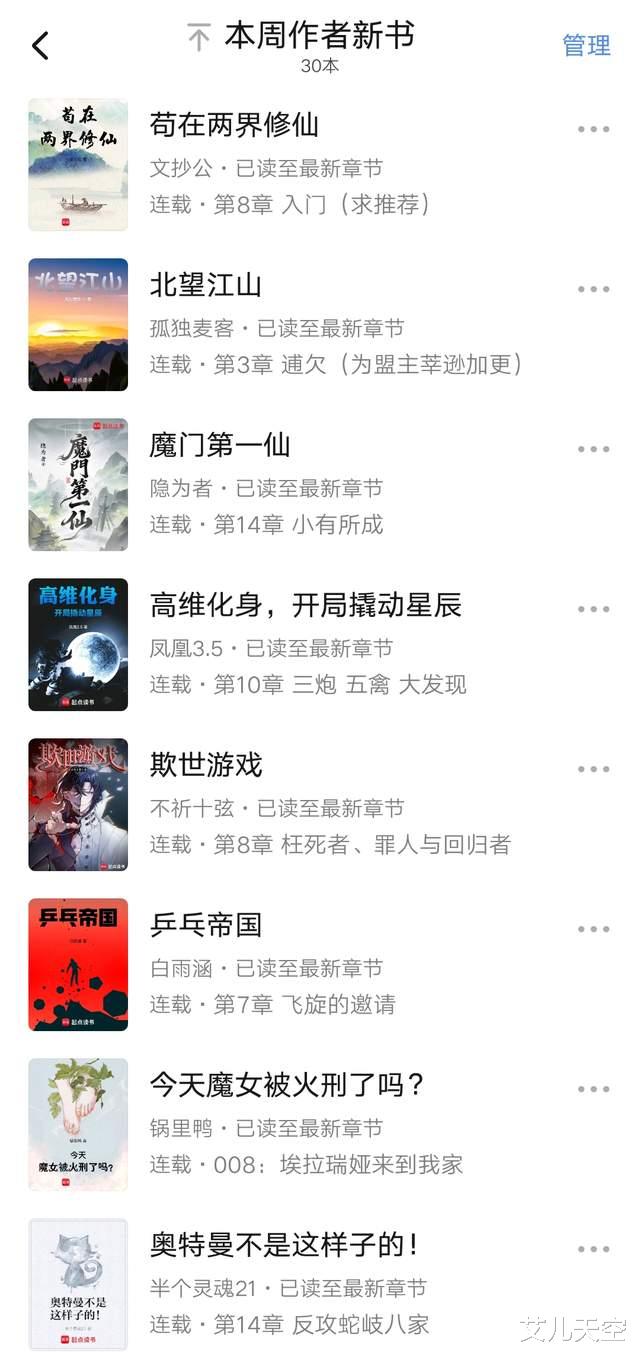Screen dimensions: 640x1360
Task: Tap the pin-to-top arrow beside 本周作者新书
Action: [199, 39]
